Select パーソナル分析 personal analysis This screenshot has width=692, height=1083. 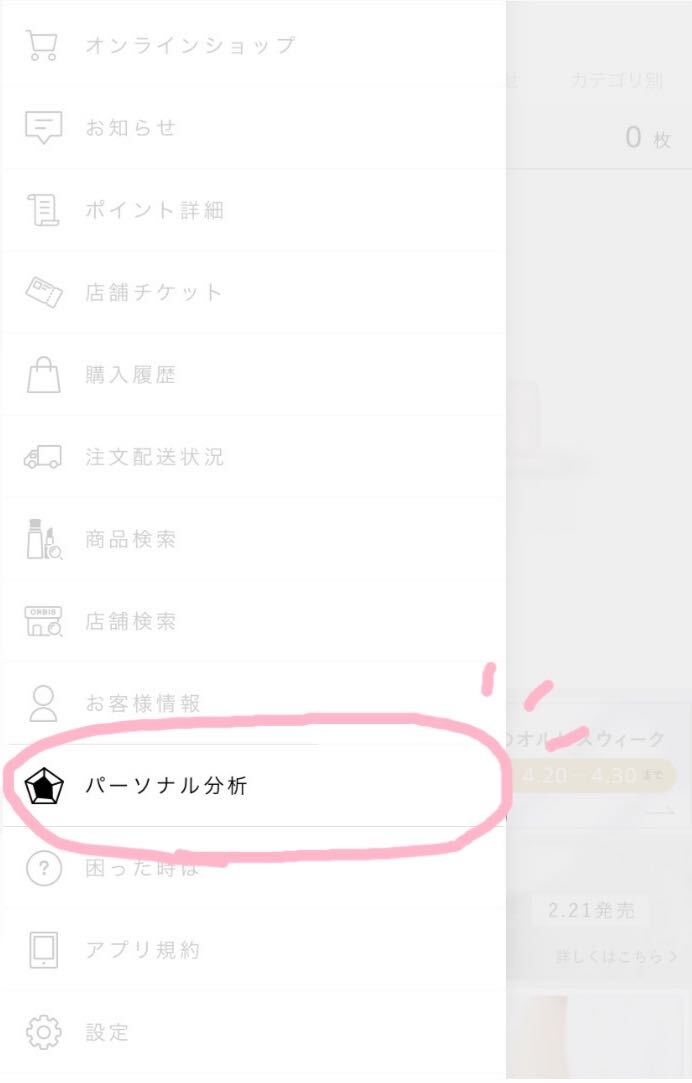[x=166, y=786]
